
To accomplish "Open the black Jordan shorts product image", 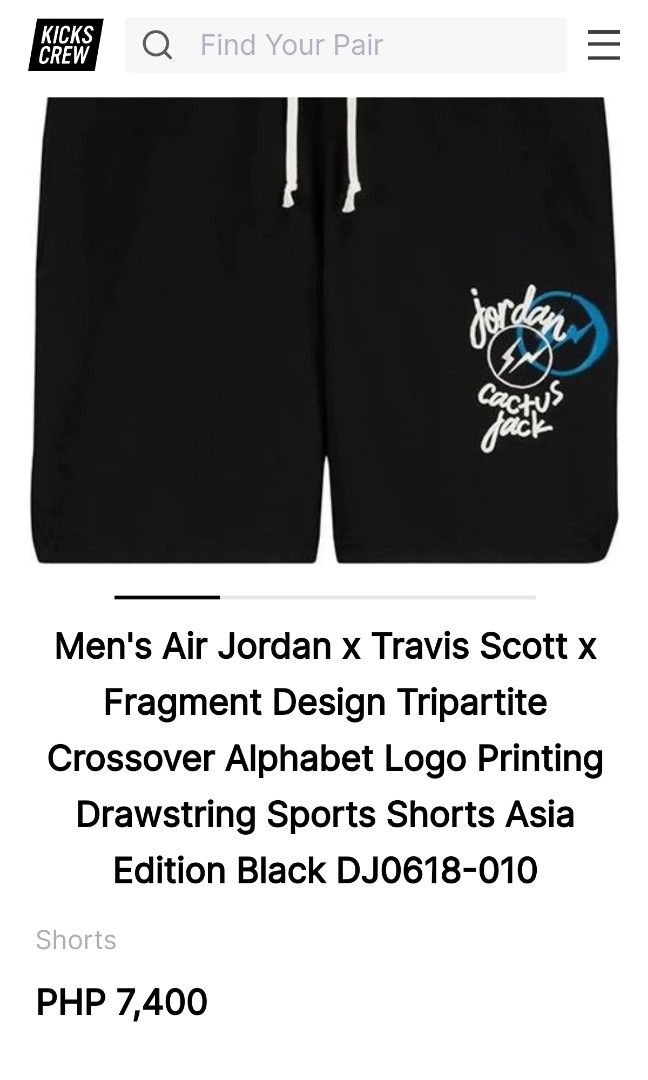I will click(324, 330).
